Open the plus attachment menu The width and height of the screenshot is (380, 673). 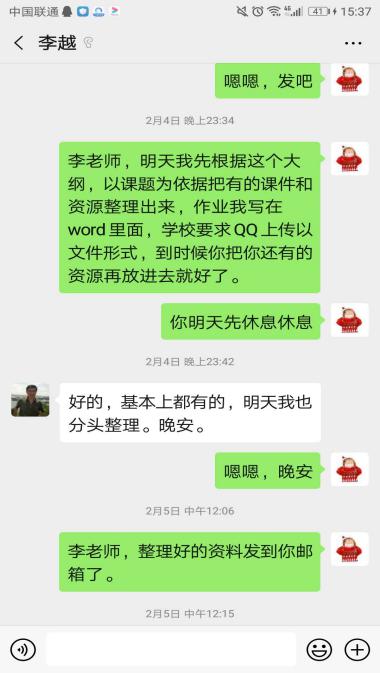tap(357, 650)
